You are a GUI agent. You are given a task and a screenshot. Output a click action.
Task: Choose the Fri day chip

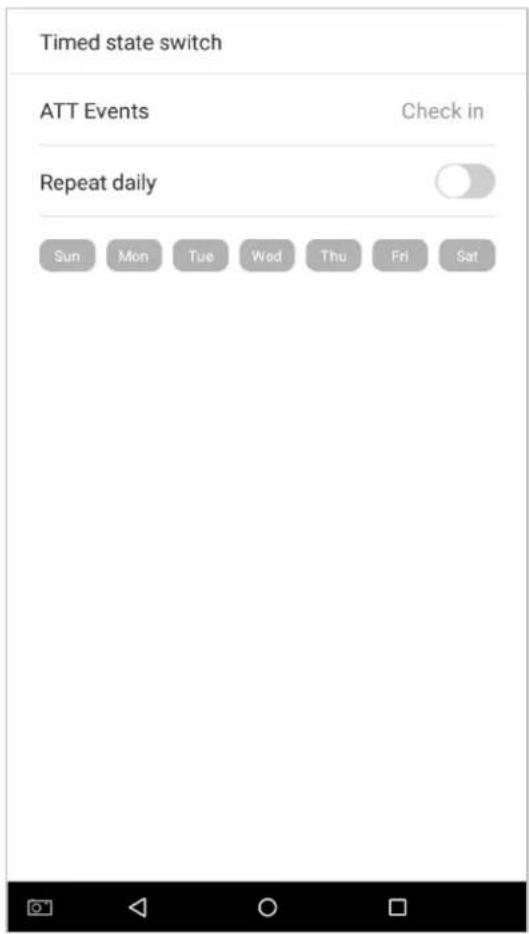[x=400, y=256]
